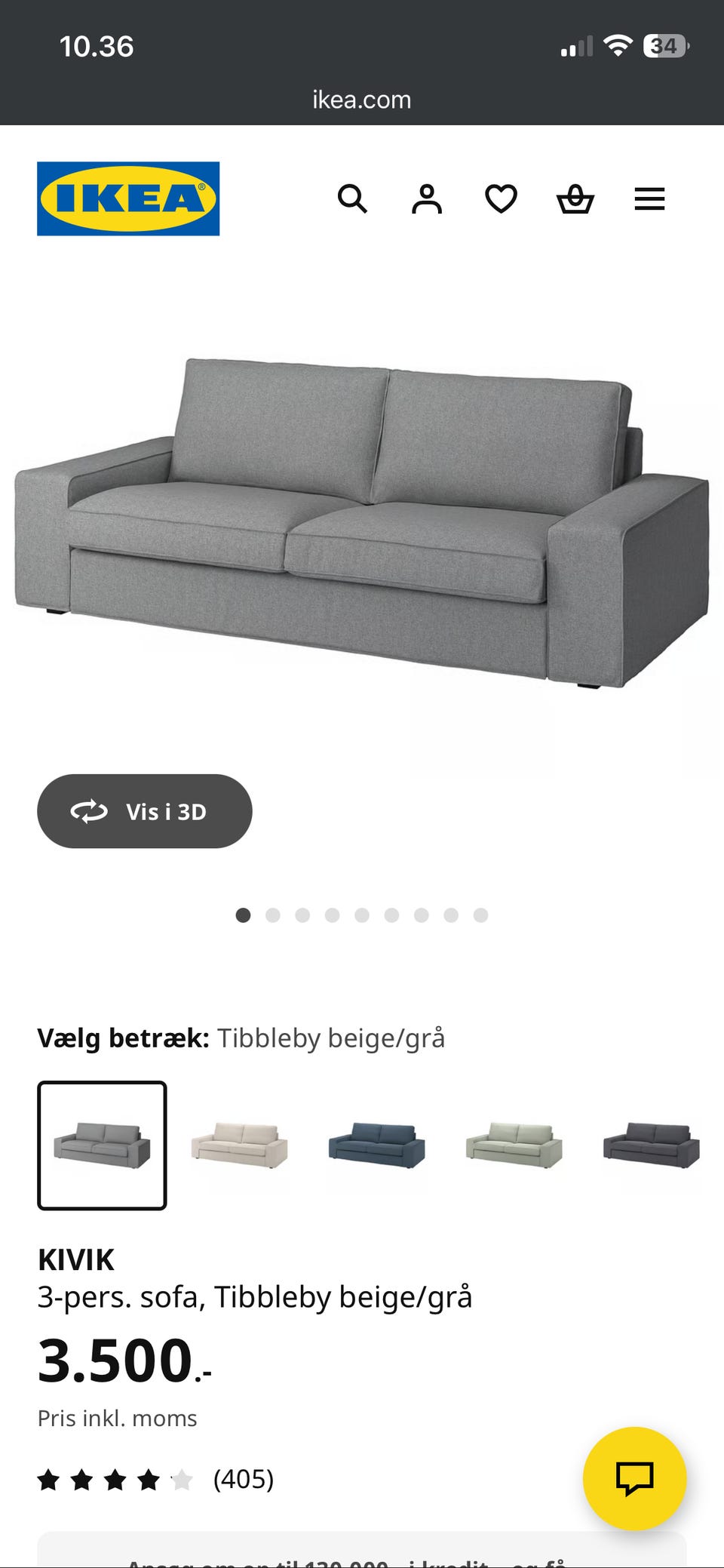Select the last carousel dot

(x=478, y=915)
